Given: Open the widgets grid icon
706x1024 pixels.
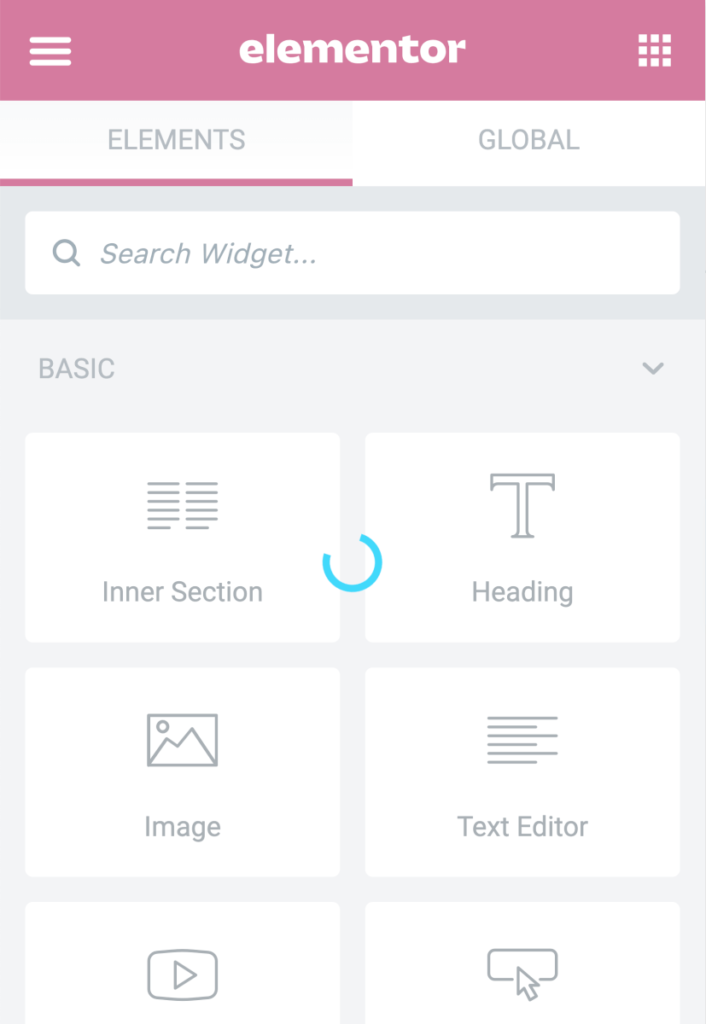Looking at the screenshot, I should click(x=654, y=50).
